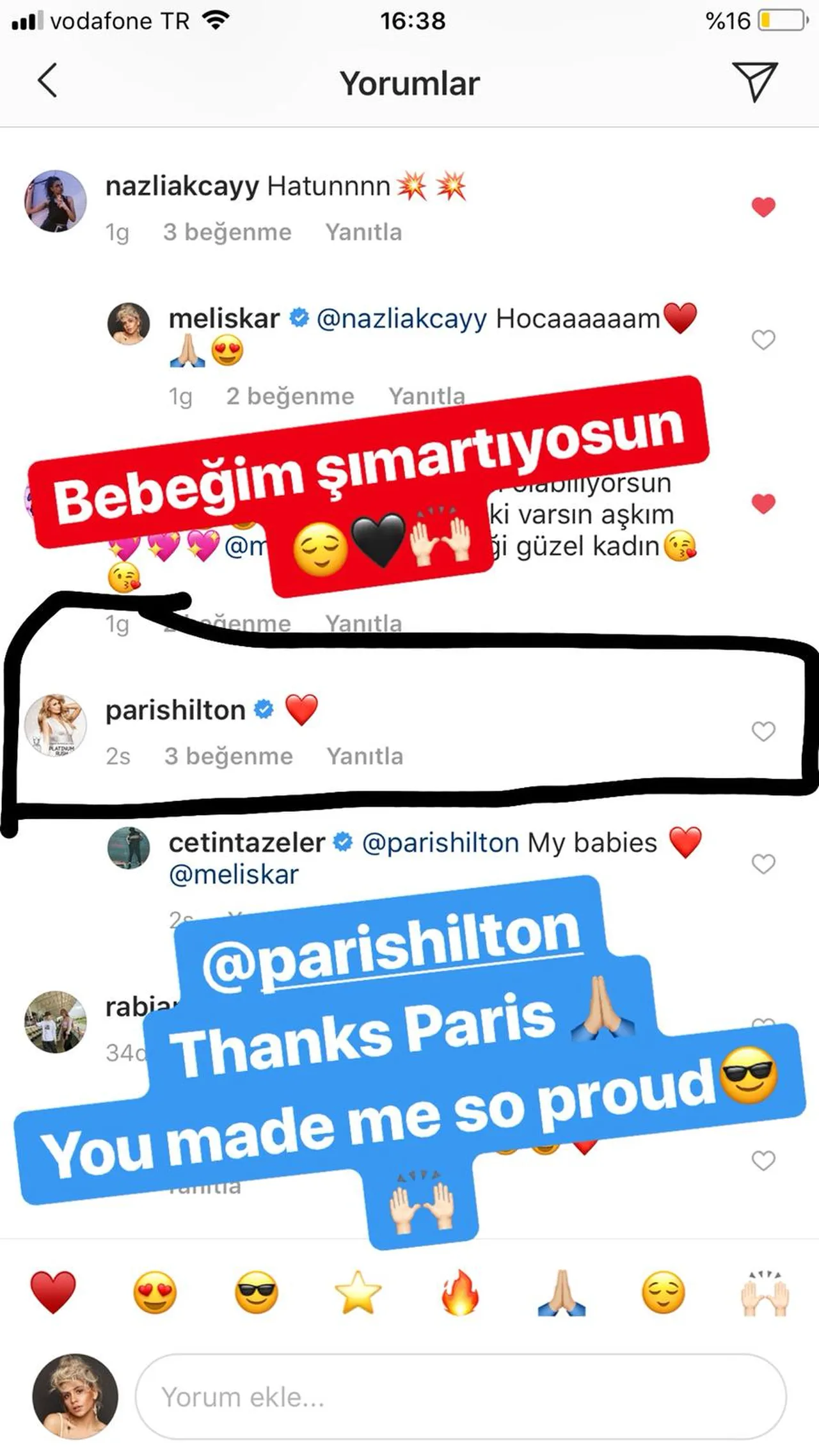Viewport: 819px width, 1456px height.
Task: Focus the Yorum ekle comment field
Action: (x=461, y=1397)
